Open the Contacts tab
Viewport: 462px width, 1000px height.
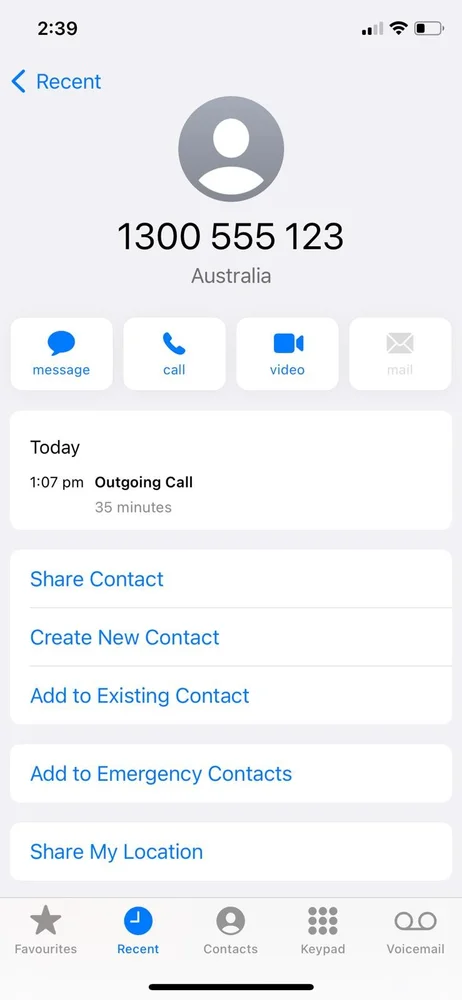coord(230,931)
